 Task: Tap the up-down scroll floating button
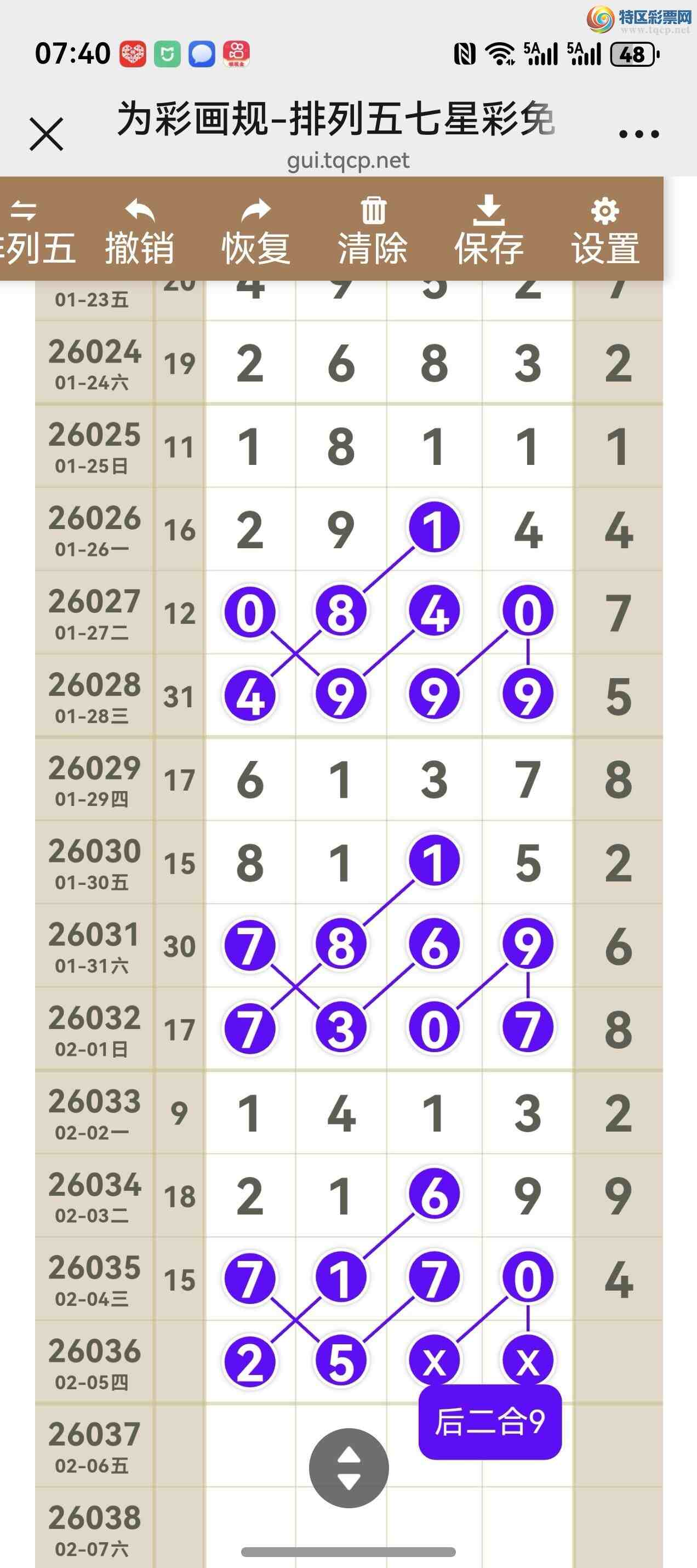348,1468
